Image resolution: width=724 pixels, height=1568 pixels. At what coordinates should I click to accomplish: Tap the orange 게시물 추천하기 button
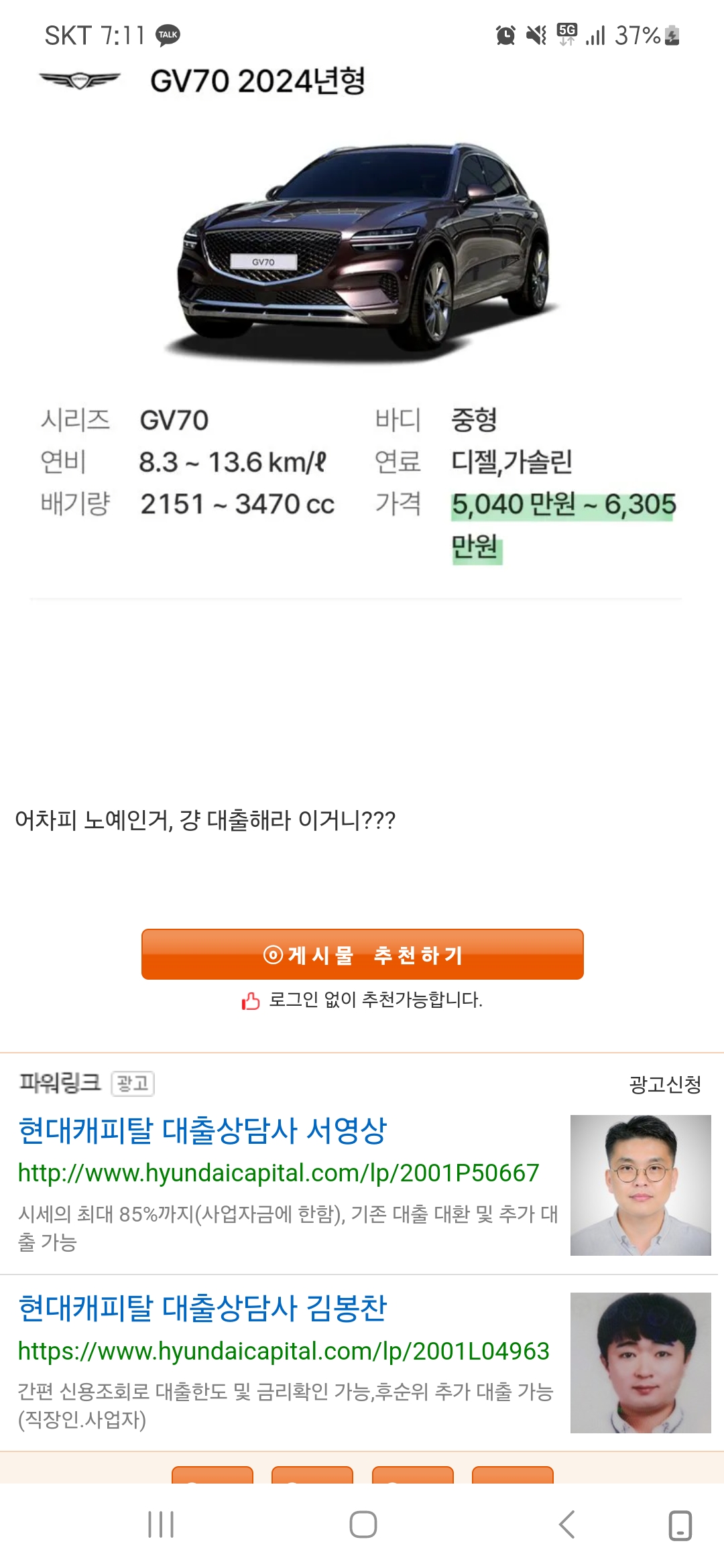pyautogui.click(x=362, y=954)
